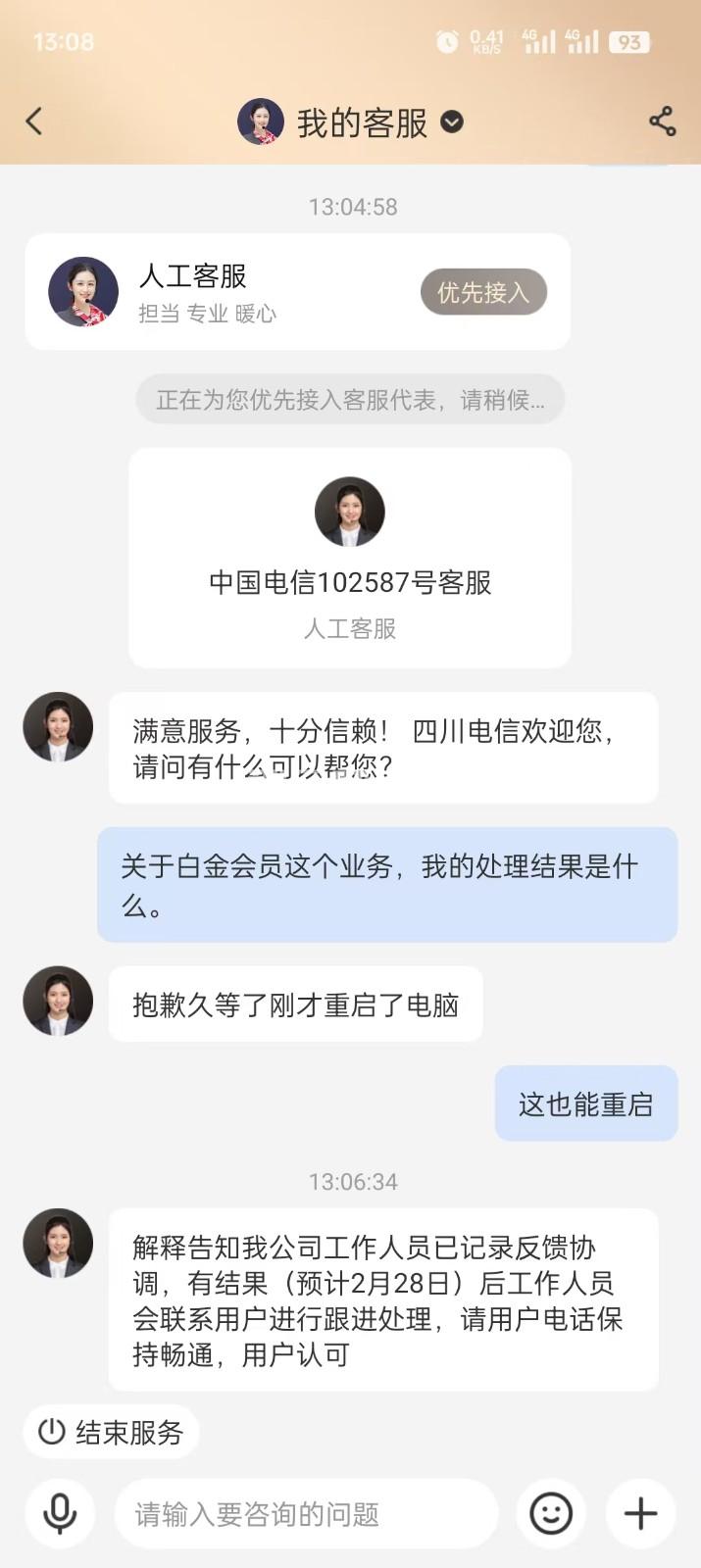The image size is (701, 1568).
Task: Open the emoji picker
Action: [551, 1514]
